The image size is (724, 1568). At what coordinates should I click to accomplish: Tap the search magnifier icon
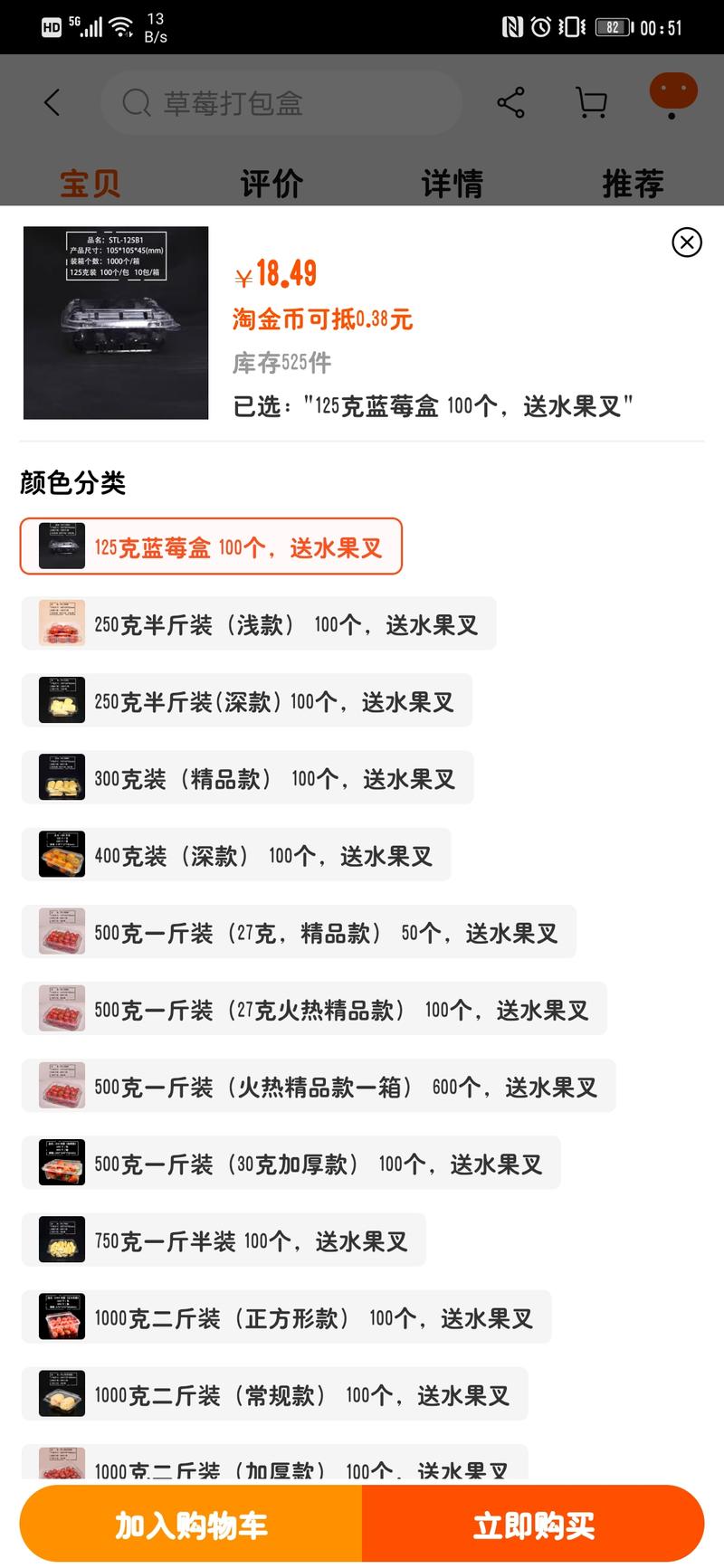[135, 102]
